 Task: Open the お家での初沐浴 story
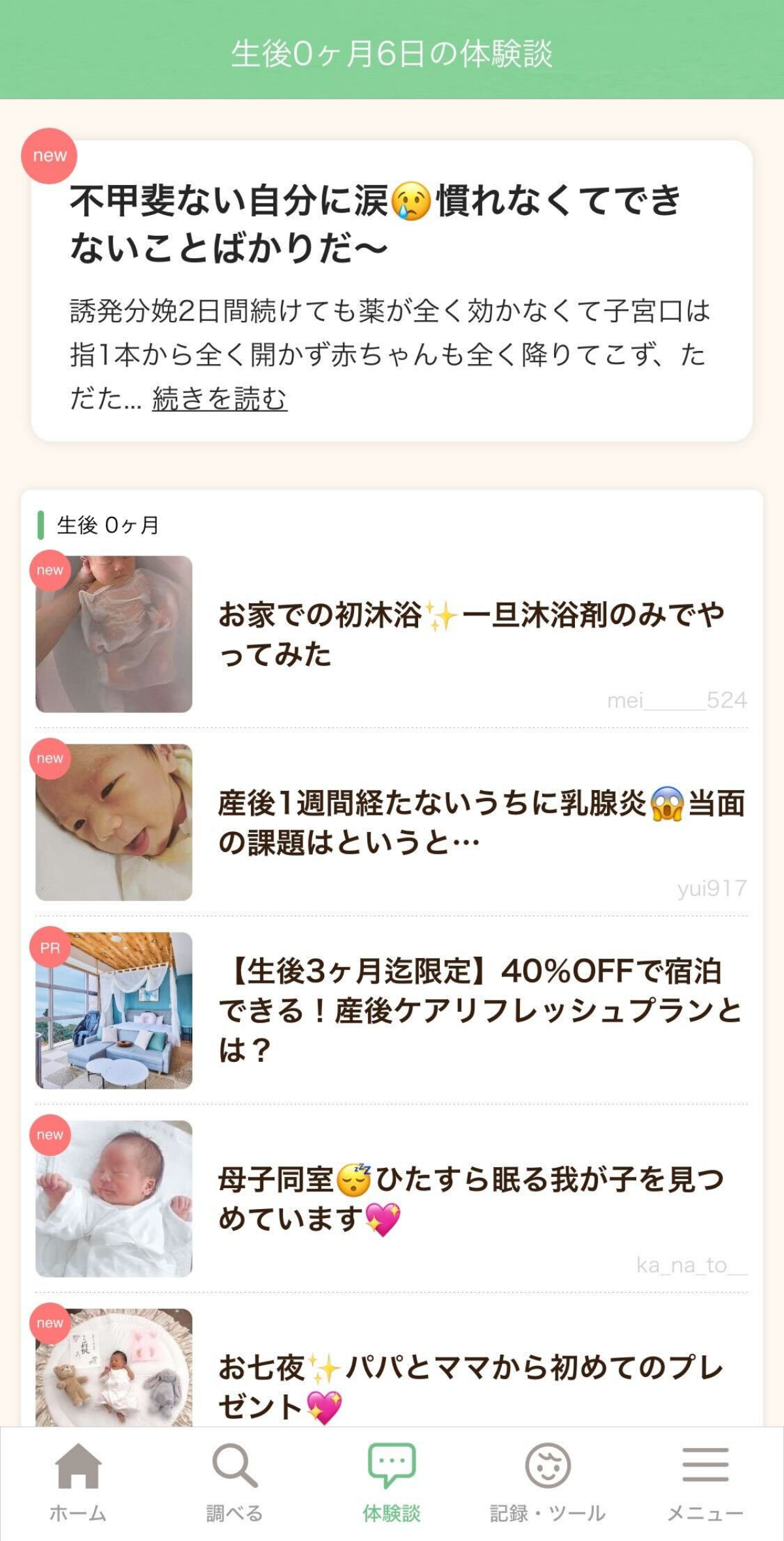click(470, 634)
